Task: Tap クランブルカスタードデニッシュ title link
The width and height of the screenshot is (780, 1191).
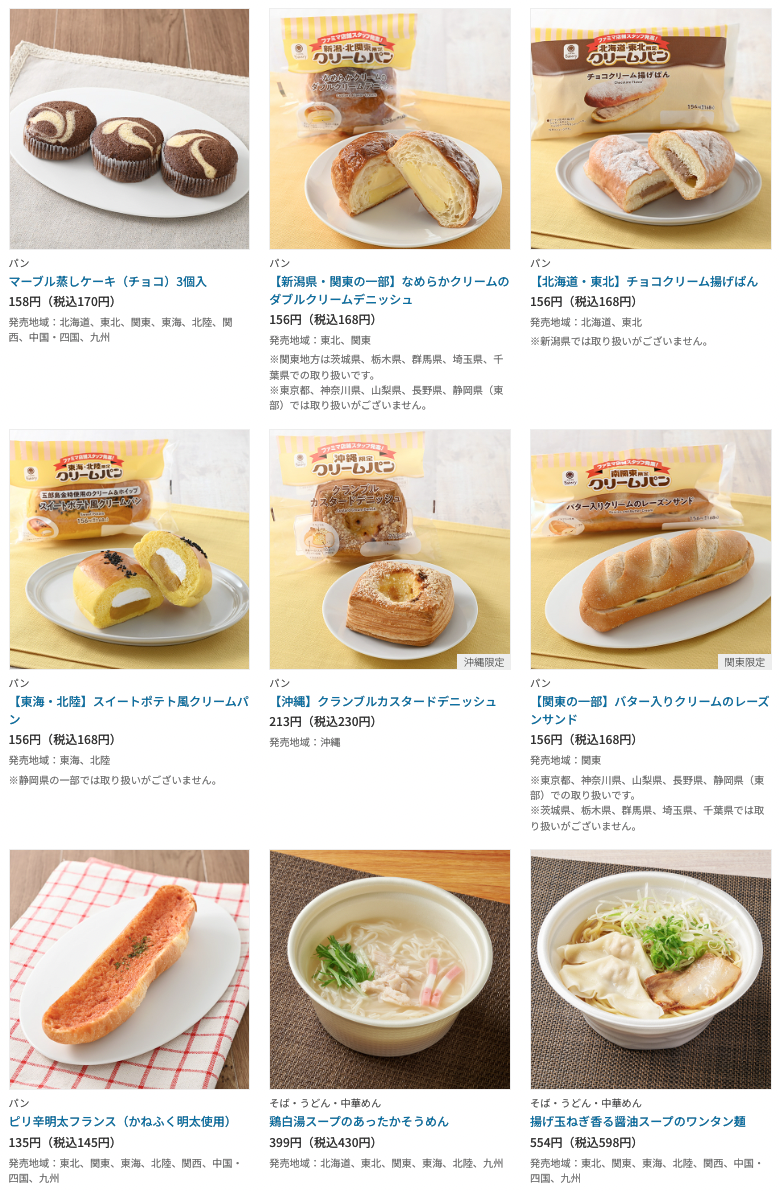Action: pyautogui.click(x=382, y=701)
